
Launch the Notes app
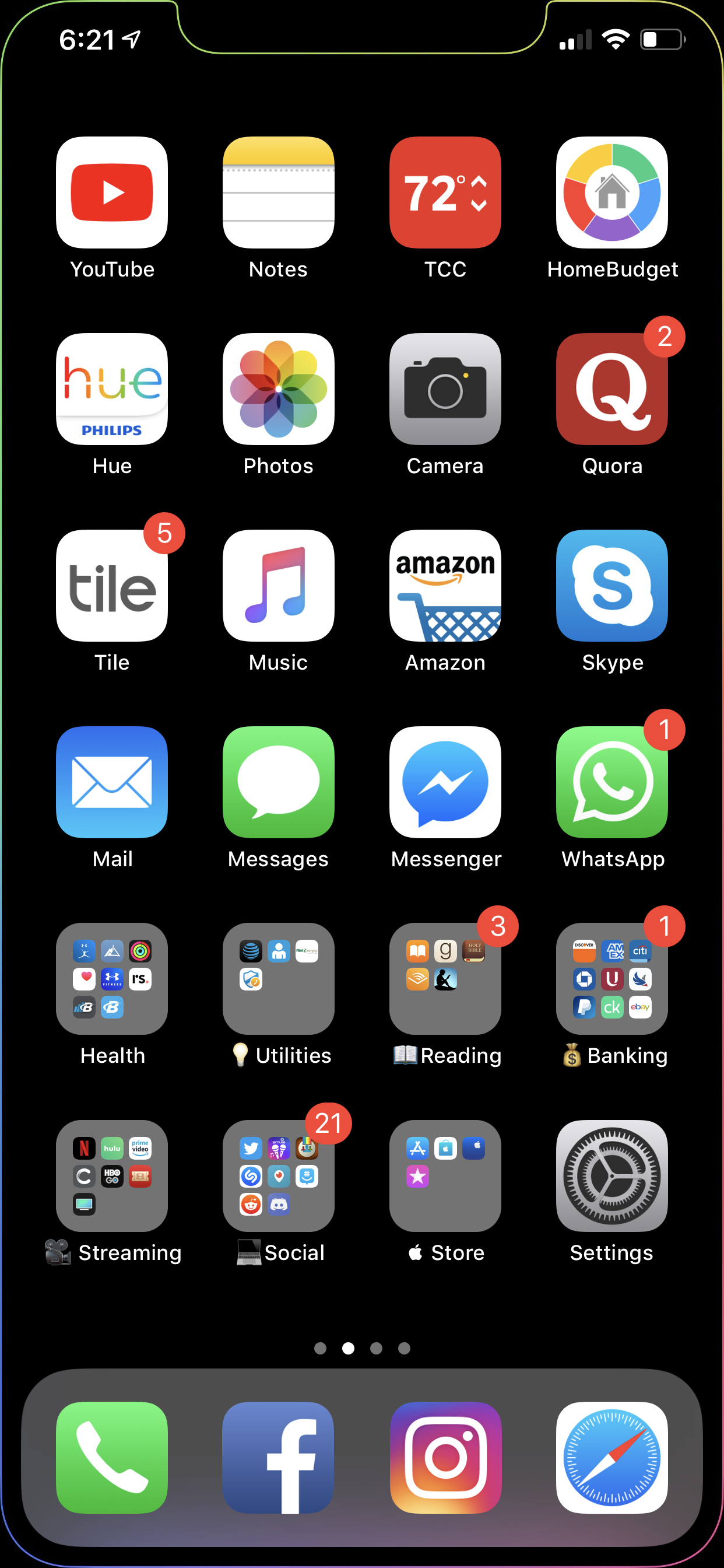tap(279, 192)
